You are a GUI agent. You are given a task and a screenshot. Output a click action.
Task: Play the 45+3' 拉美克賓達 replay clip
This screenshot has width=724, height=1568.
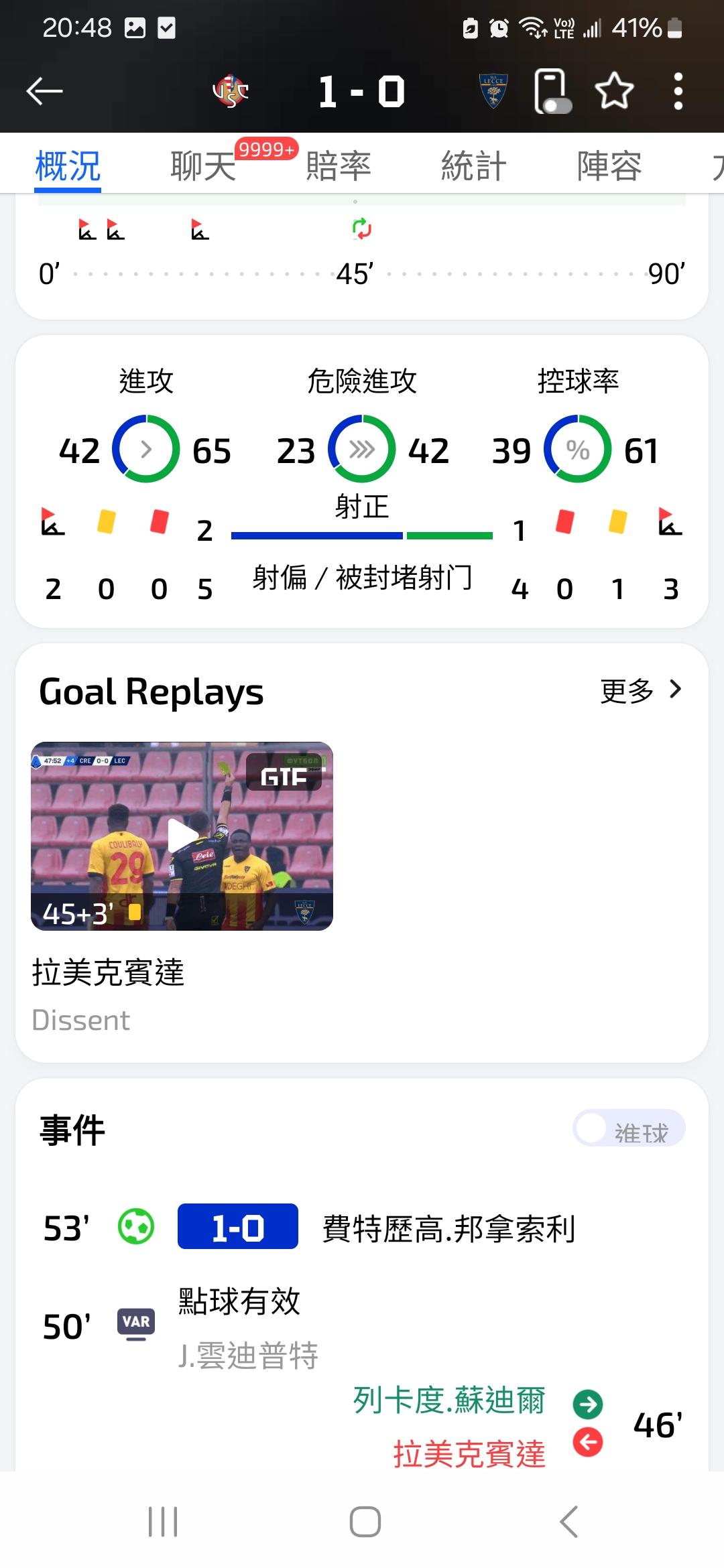[x=182, y=836]
